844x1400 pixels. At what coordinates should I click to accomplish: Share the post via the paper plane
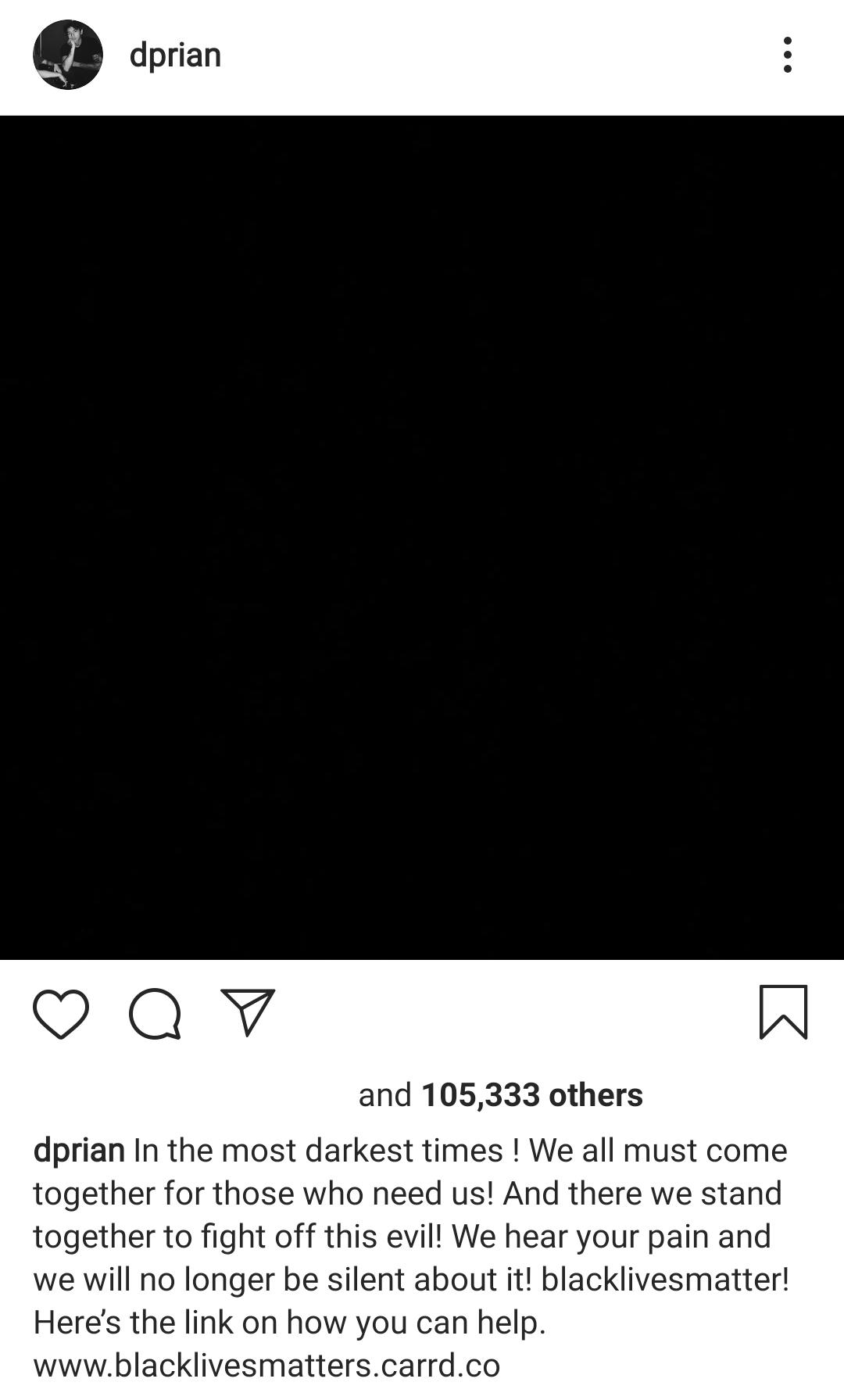coord(248,1012)
